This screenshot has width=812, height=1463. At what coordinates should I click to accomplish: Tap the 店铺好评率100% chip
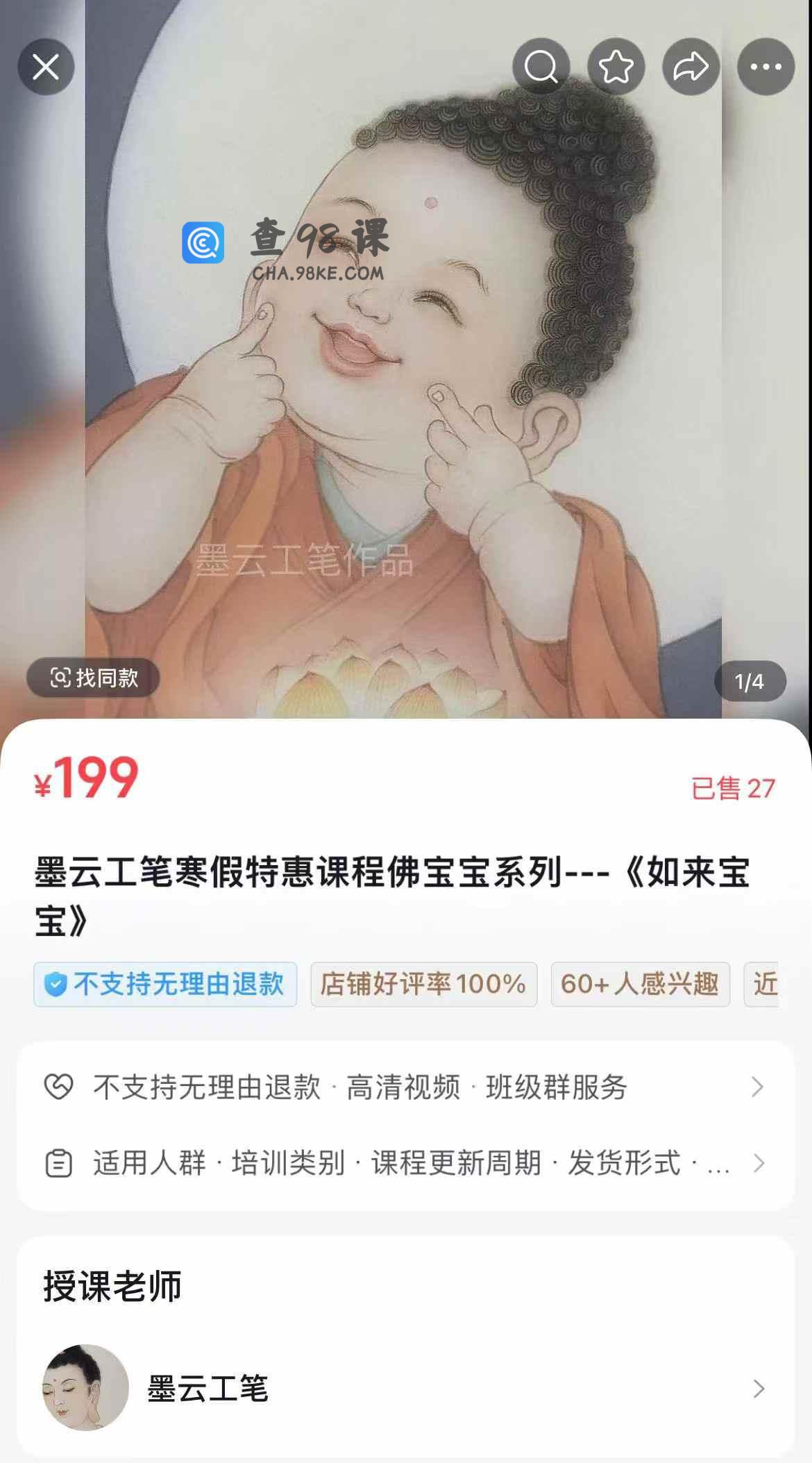tap(423, 984)
